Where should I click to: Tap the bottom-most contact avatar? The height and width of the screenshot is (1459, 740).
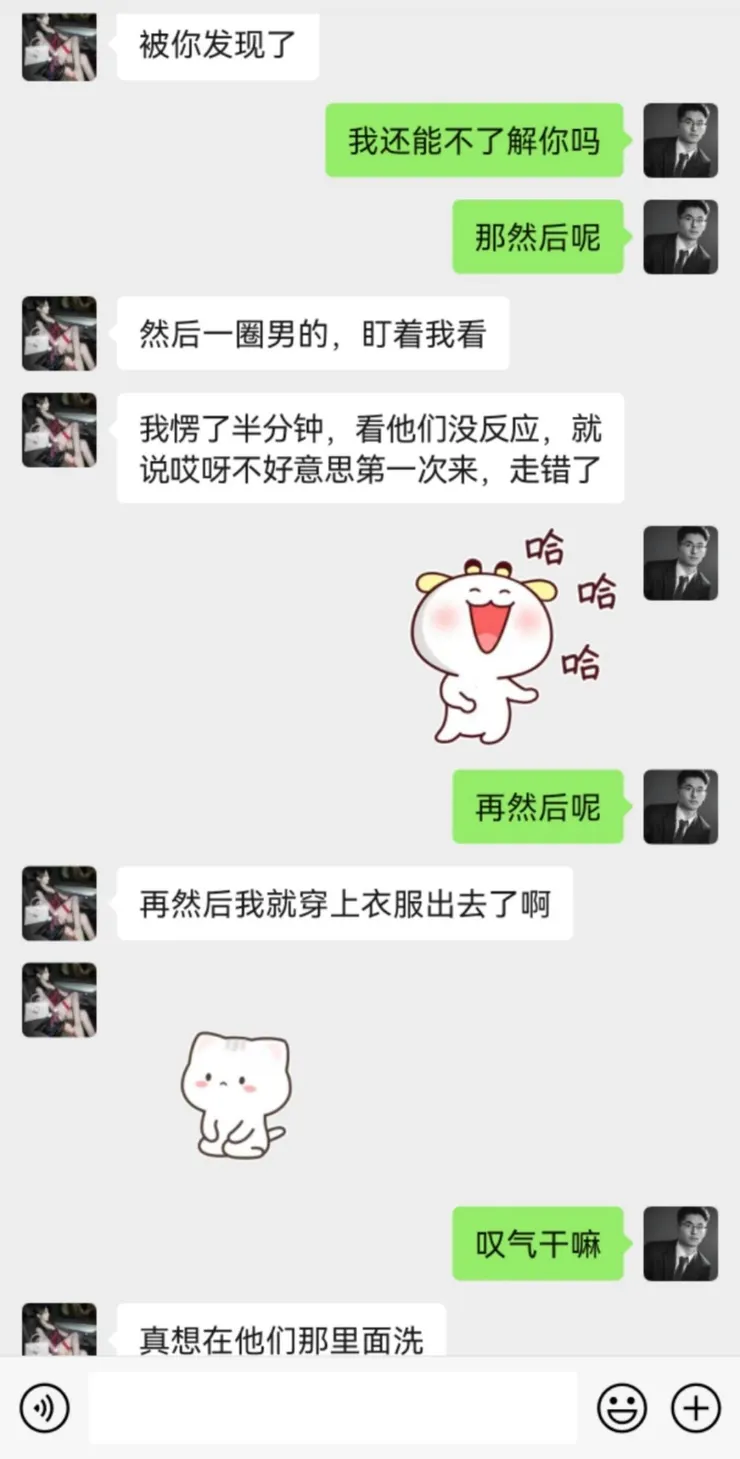tap(59, 1330)
